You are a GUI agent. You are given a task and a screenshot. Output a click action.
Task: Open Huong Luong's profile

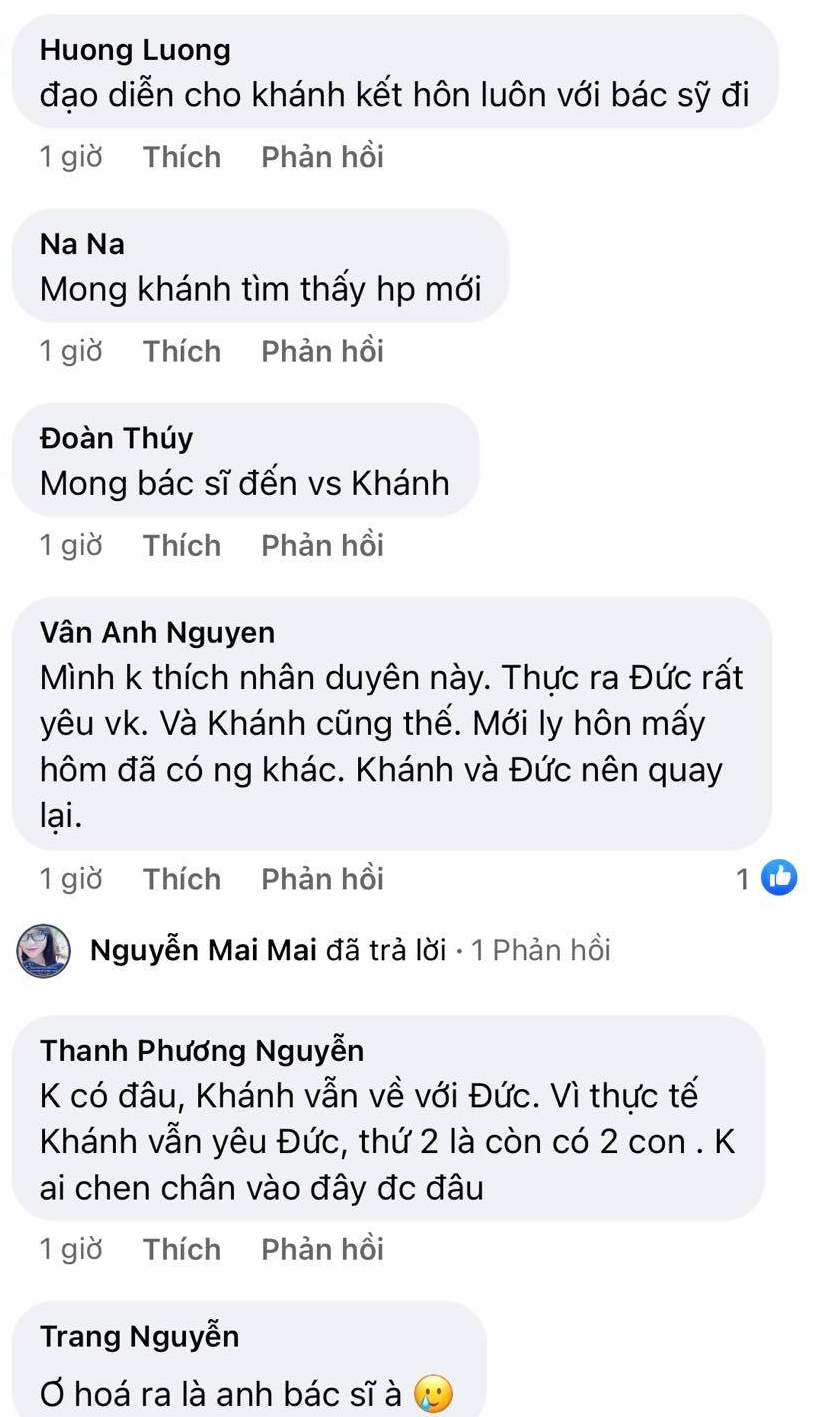point(135,49)
